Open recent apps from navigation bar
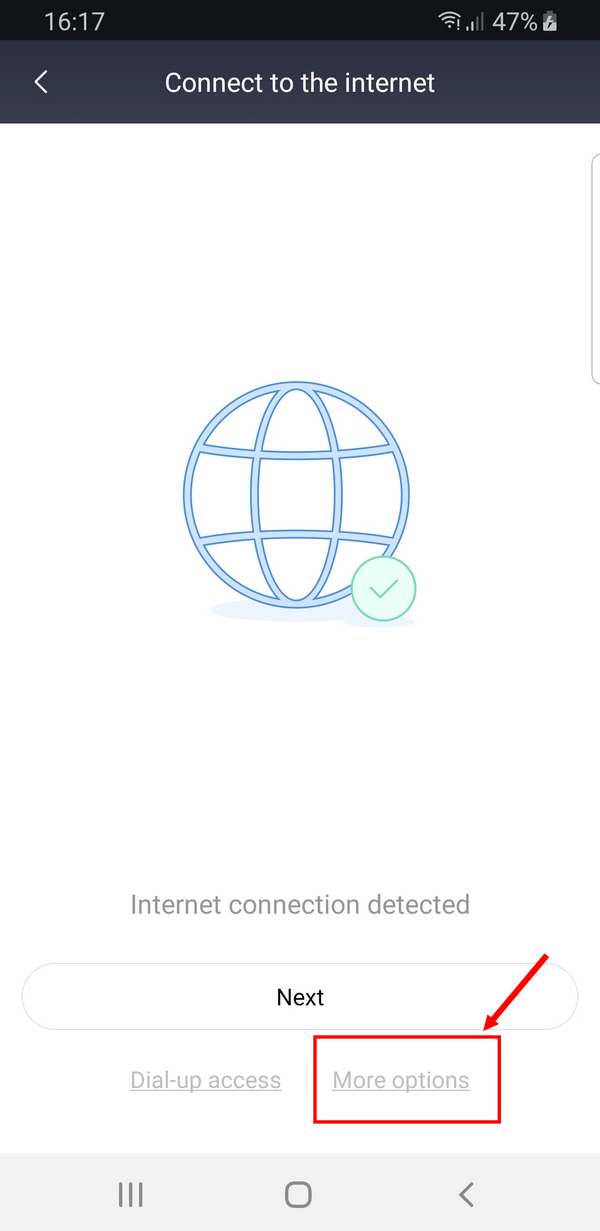Image resolution: width=600 pixels, height=1231 pixels. point(131,1194)
